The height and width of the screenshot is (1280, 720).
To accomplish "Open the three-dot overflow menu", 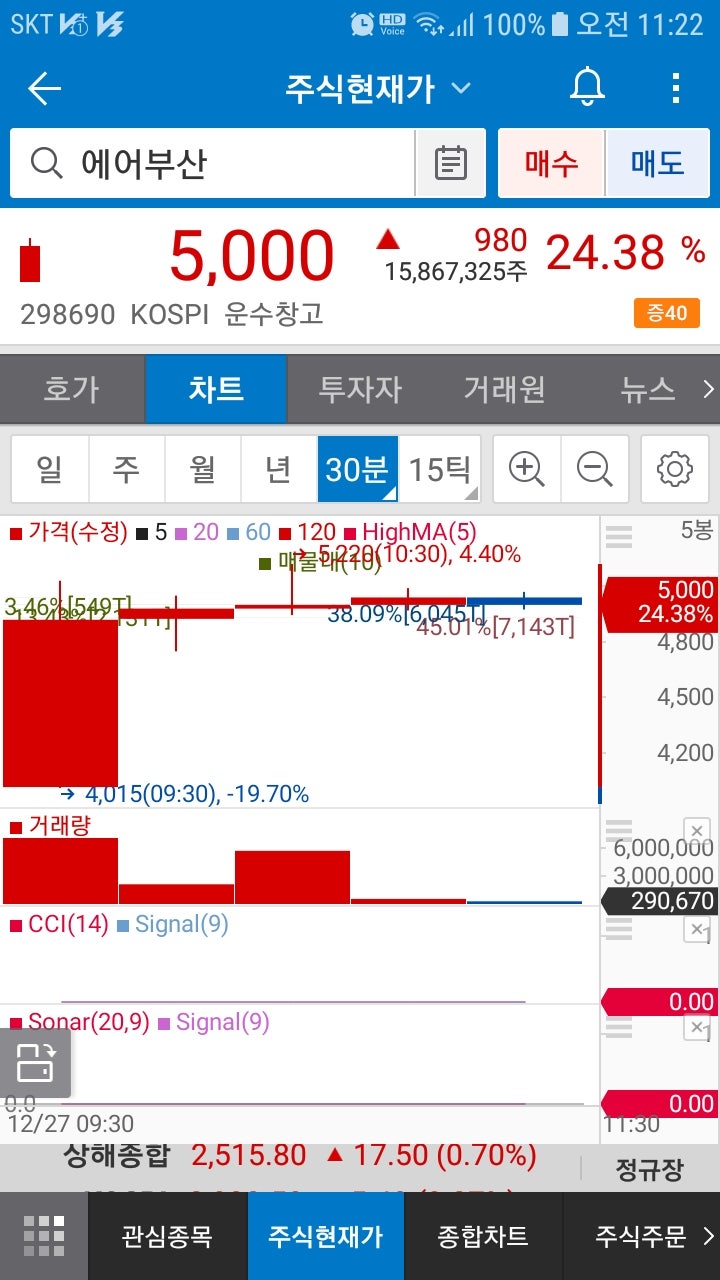I will tap(674, 88).
